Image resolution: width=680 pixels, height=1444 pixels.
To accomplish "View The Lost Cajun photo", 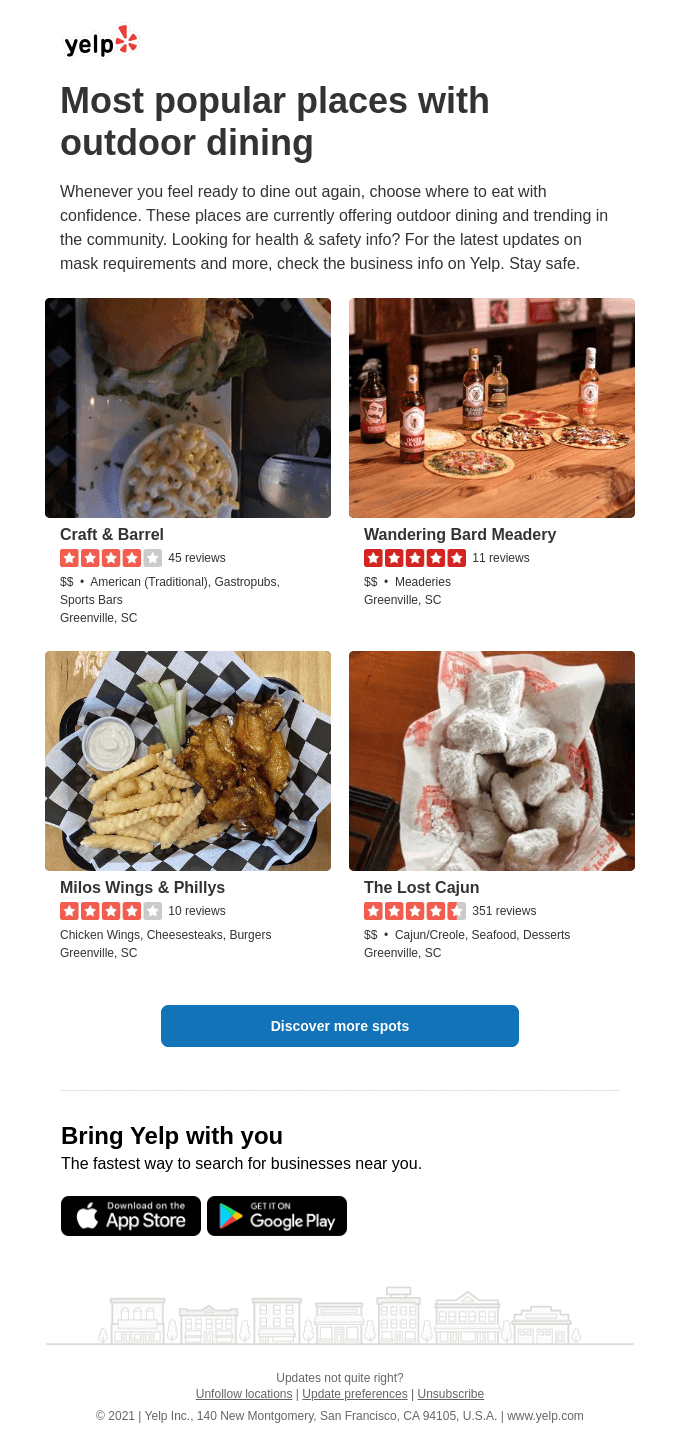I will (x=492, y=761).
